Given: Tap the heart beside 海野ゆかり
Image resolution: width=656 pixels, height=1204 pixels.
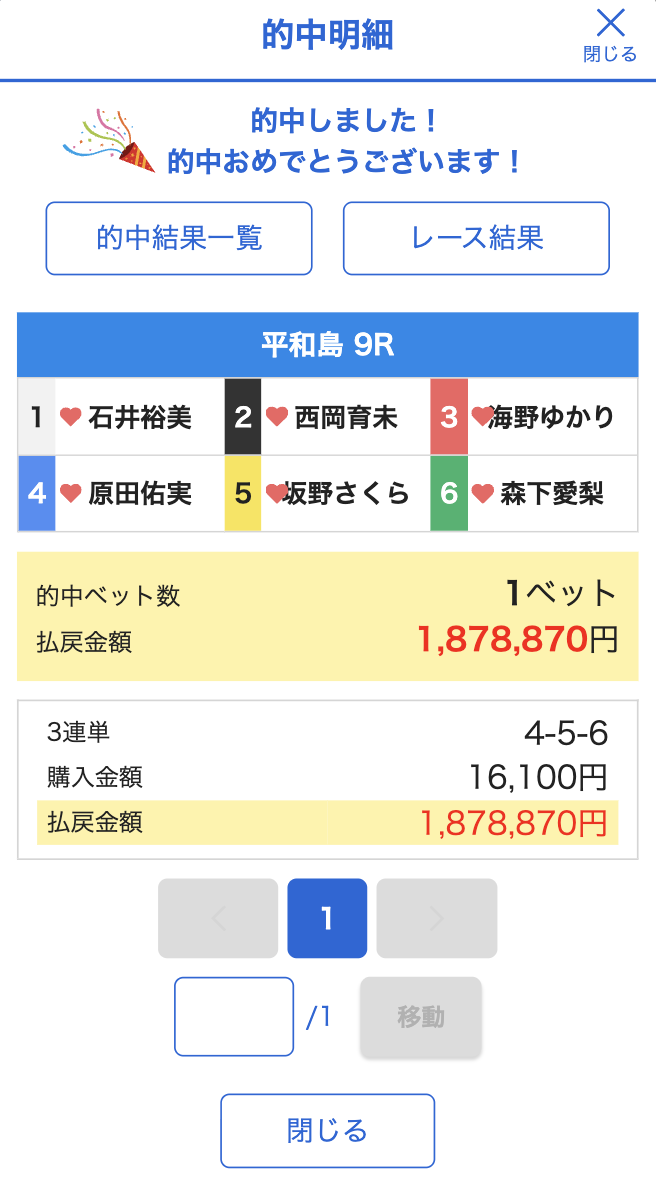Looking at the screenshot, I should click(481, 416).
